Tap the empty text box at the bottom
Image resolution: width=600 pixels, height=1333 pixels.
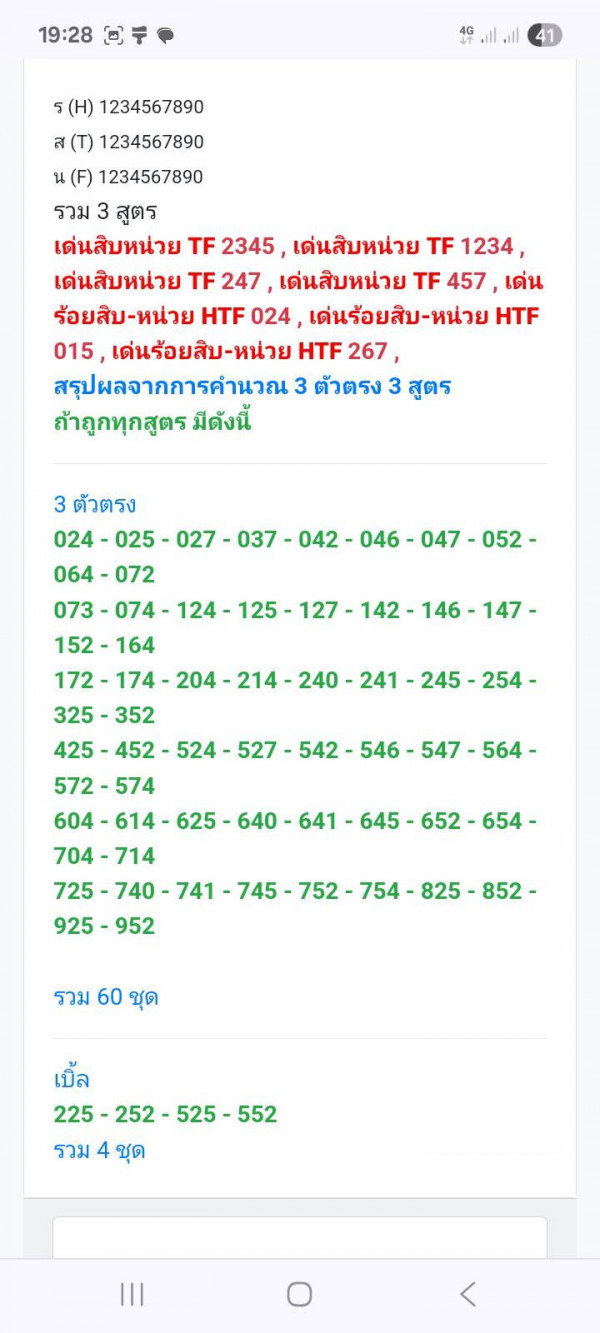tap(300, 1238)
